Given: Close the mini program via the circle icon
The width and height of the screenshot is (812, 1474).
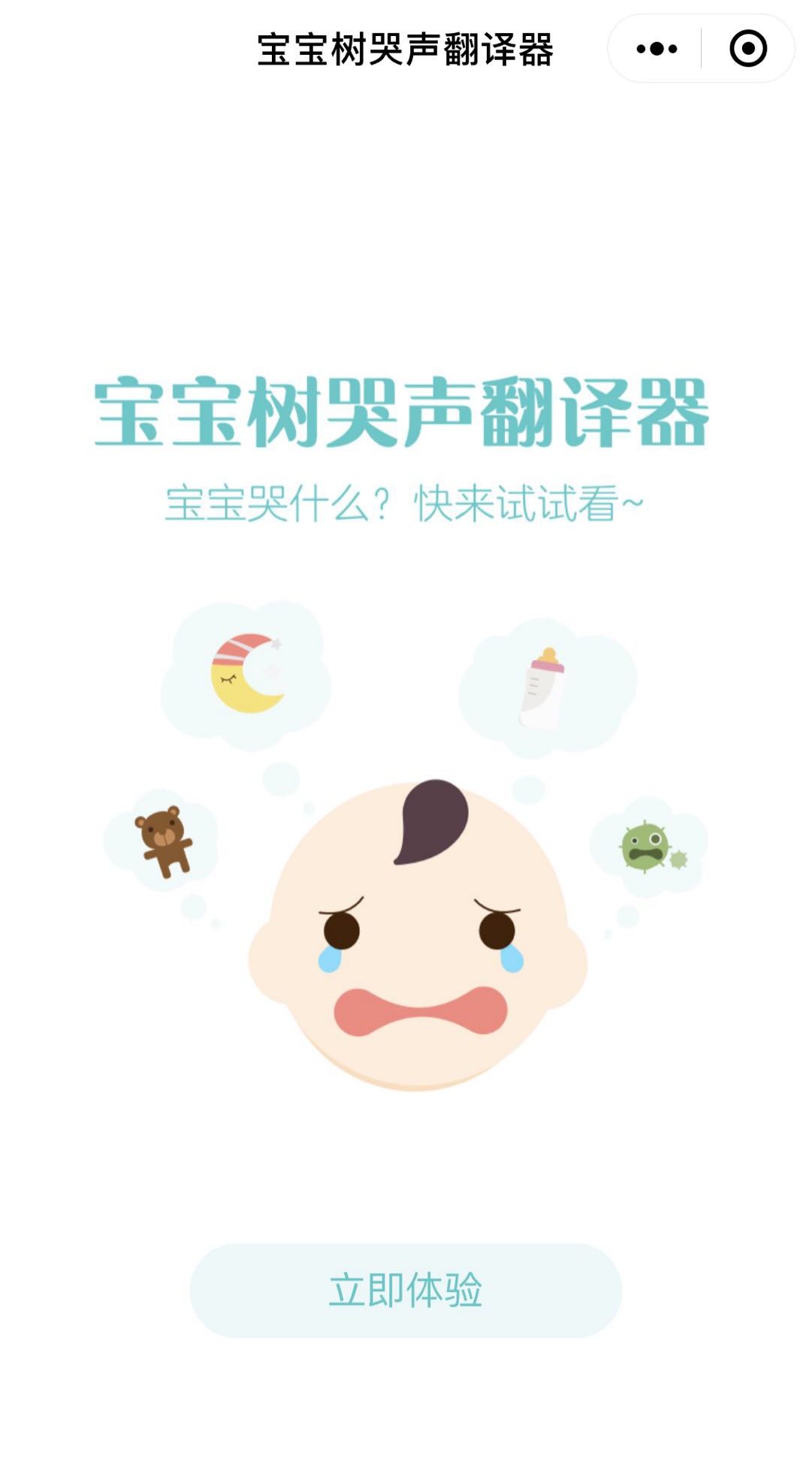Looking at the screenshot, I should tap(748, 49).
